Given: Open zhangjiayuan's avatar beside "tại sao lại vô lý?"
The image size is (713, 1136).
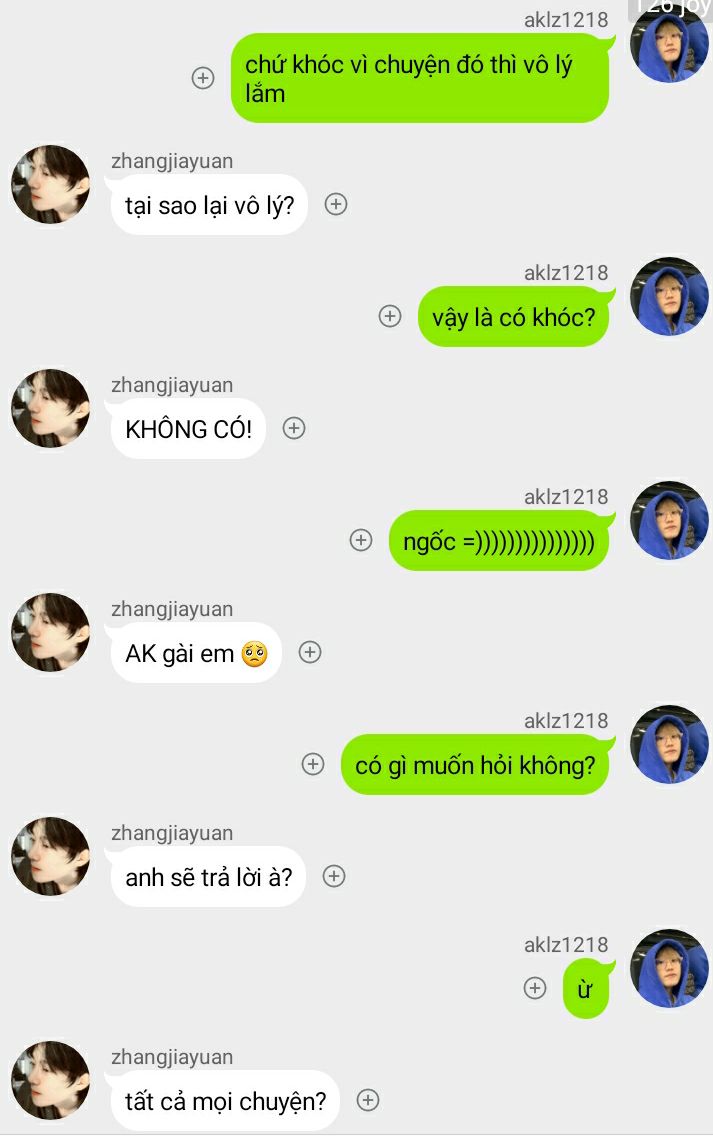Looking at the screenshot, I should tap(50, 185).
